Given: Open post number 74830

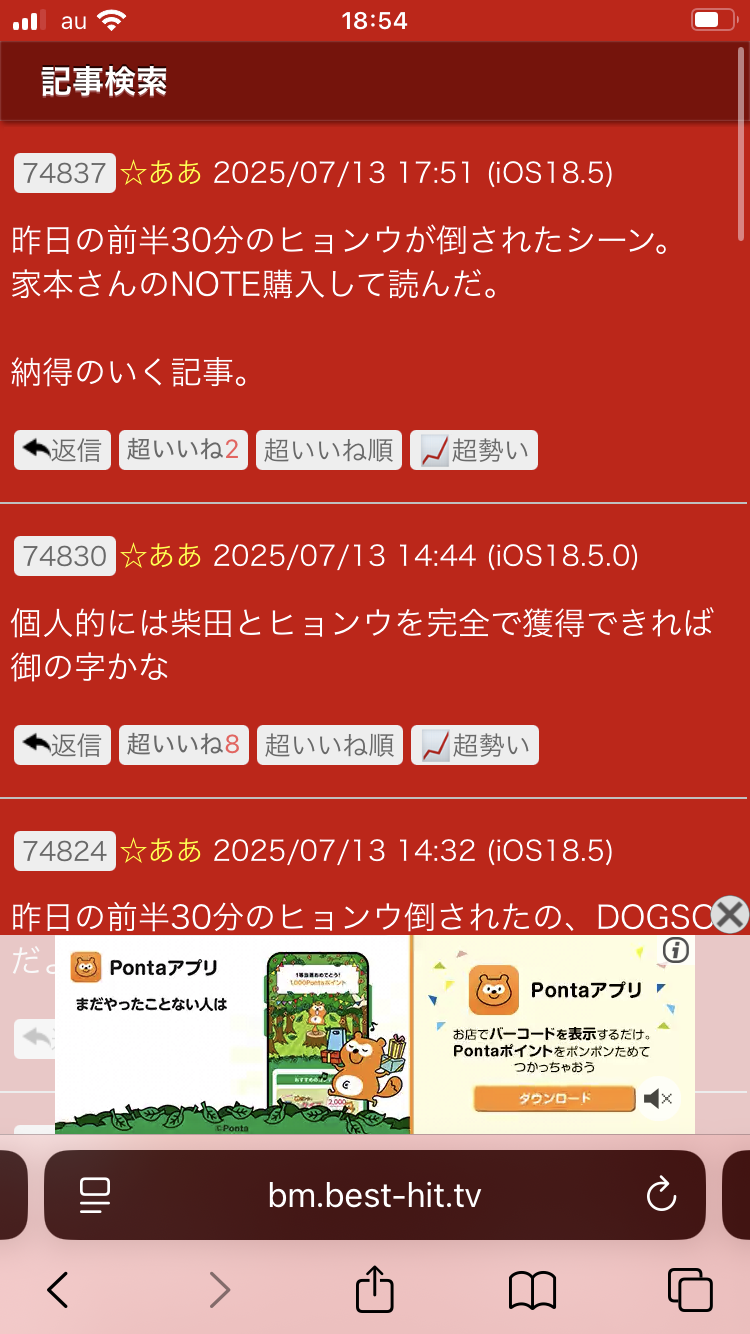Looking at the screenshot, I should 64,556.
